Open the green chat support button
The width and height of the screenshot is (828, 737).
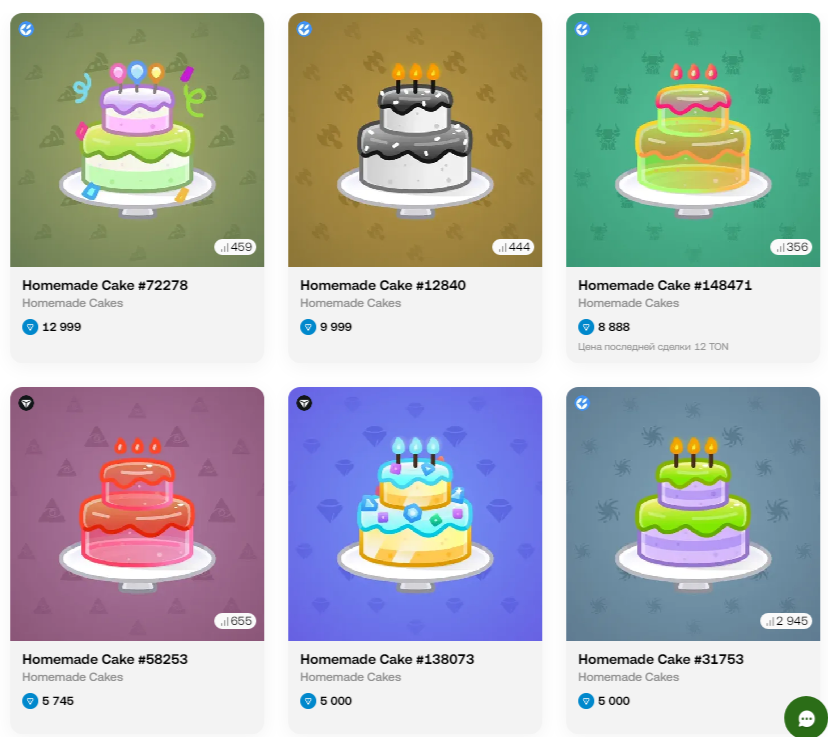[x=805, y=716]
